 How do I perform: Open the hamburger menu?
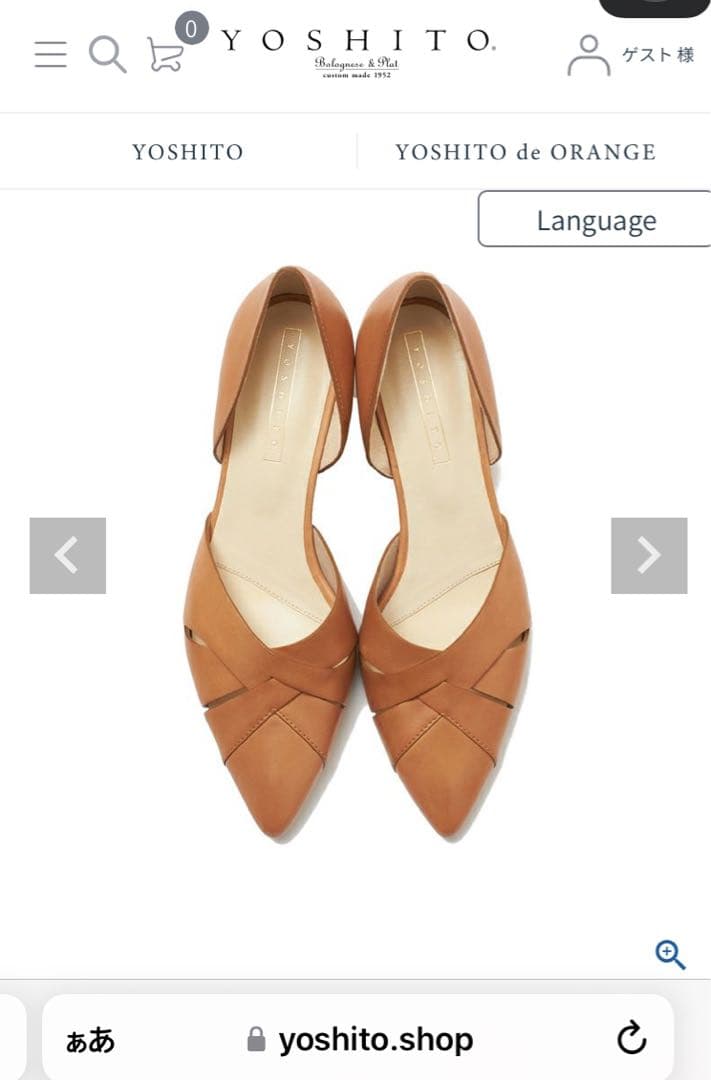tap(50, 54)
